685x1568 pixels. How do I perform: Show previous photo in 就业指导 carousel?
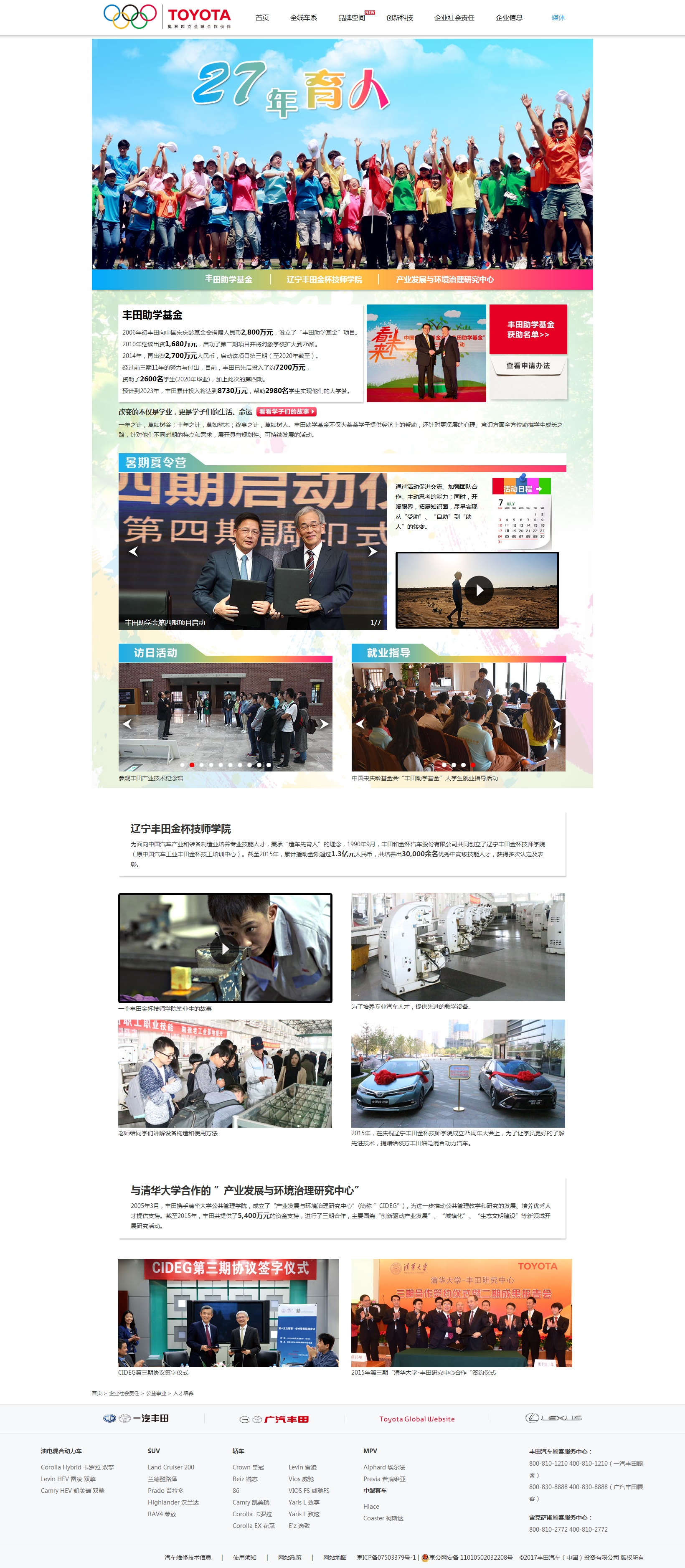(x=360, y=724)
